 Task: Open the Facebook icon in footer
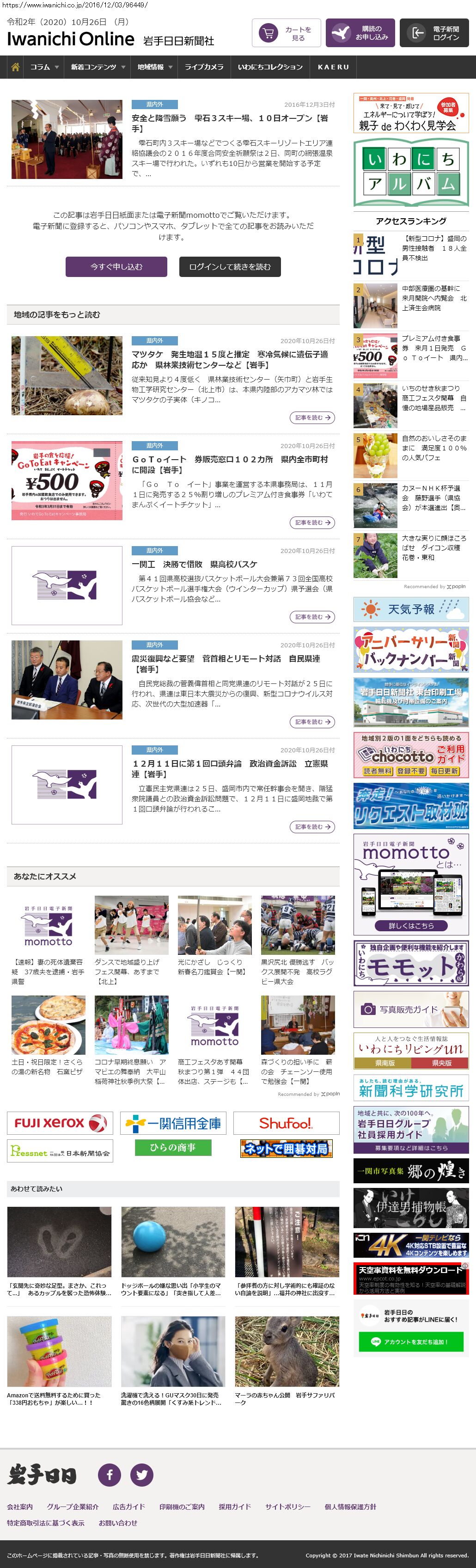(x=110, y=1474)
